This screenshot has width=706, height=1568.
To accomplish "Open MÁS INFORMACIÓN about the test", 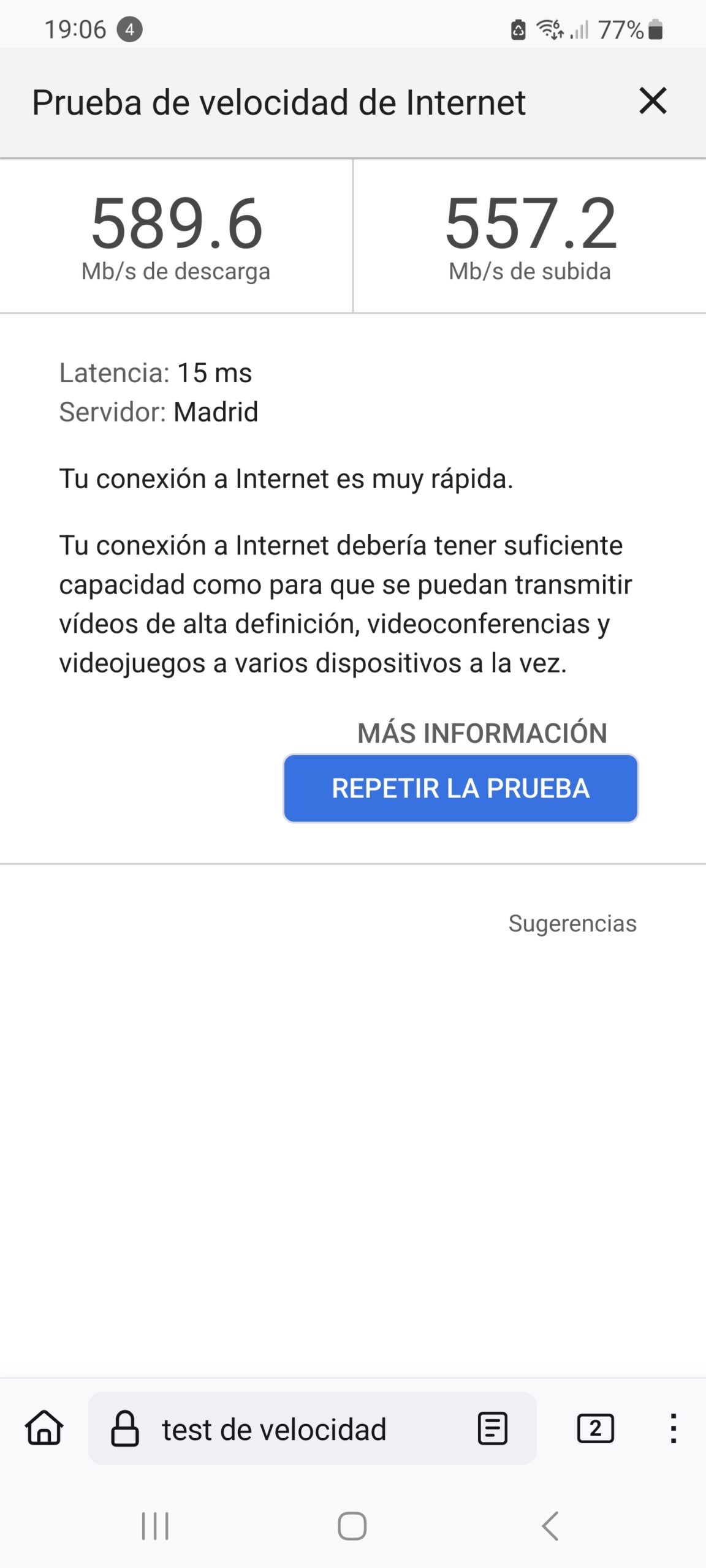I will point(482,733).
